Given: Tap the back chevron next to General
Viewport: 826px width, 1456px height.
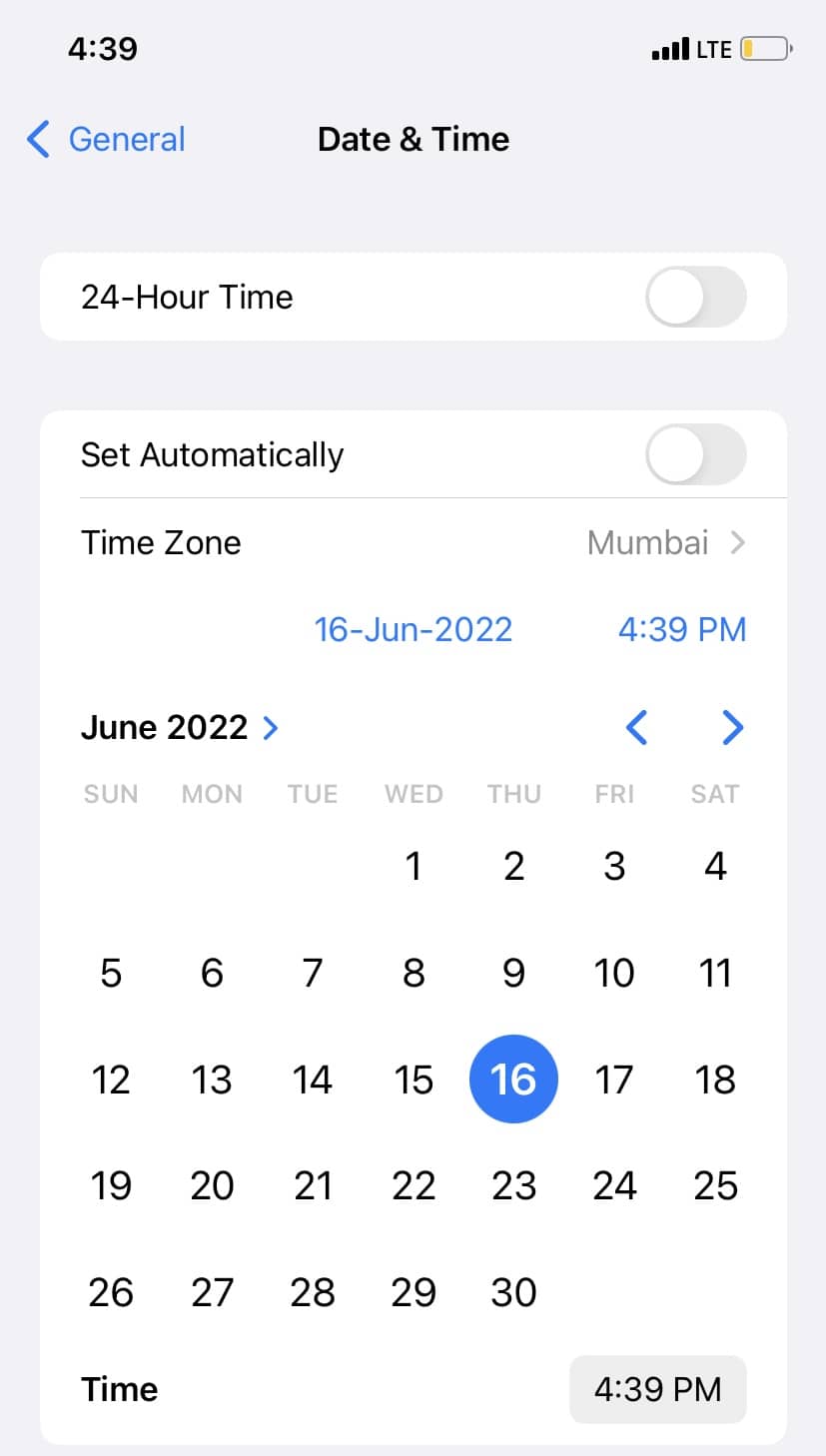Looking at the screenshot, I should click(37, 140).
